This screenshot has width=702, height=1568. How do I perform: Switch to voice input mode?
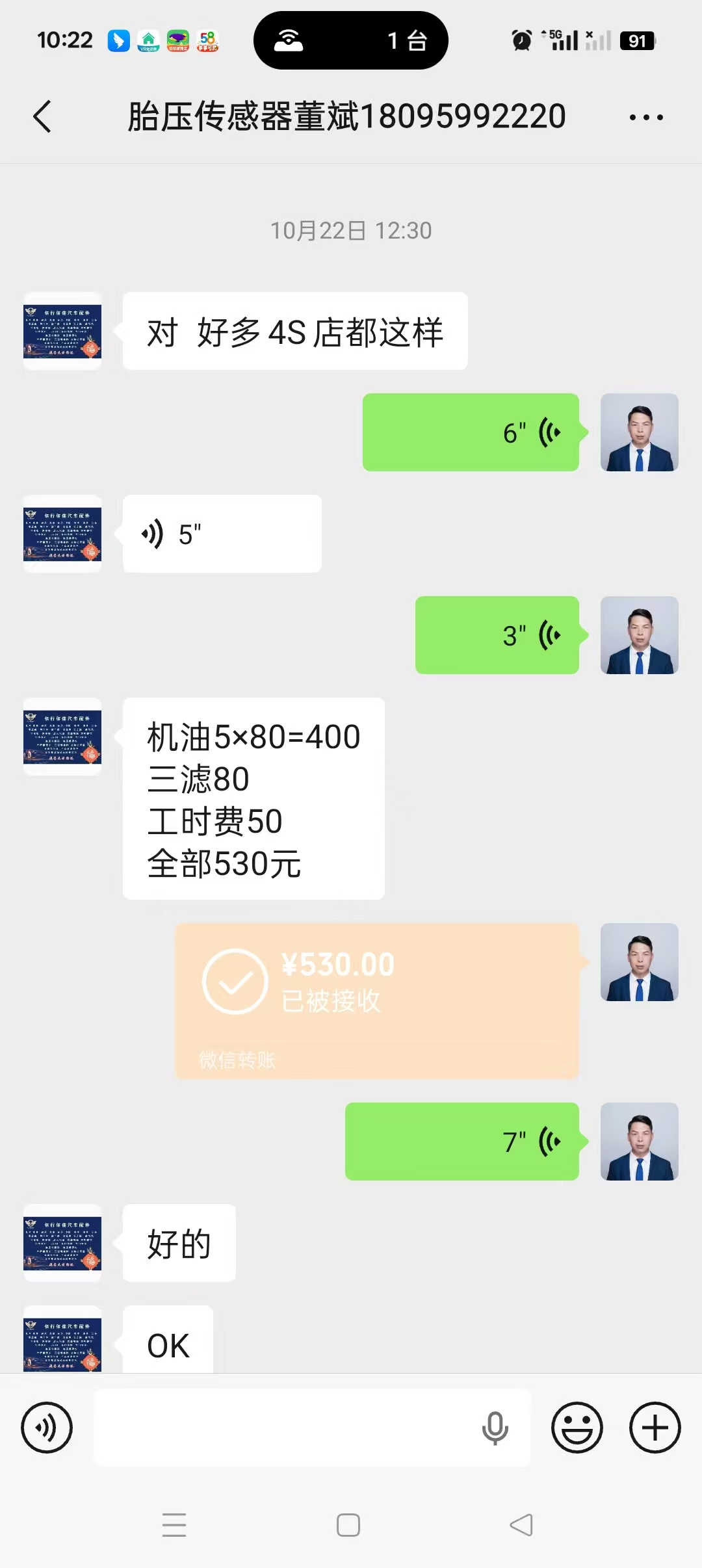[x=47, y=1428]
